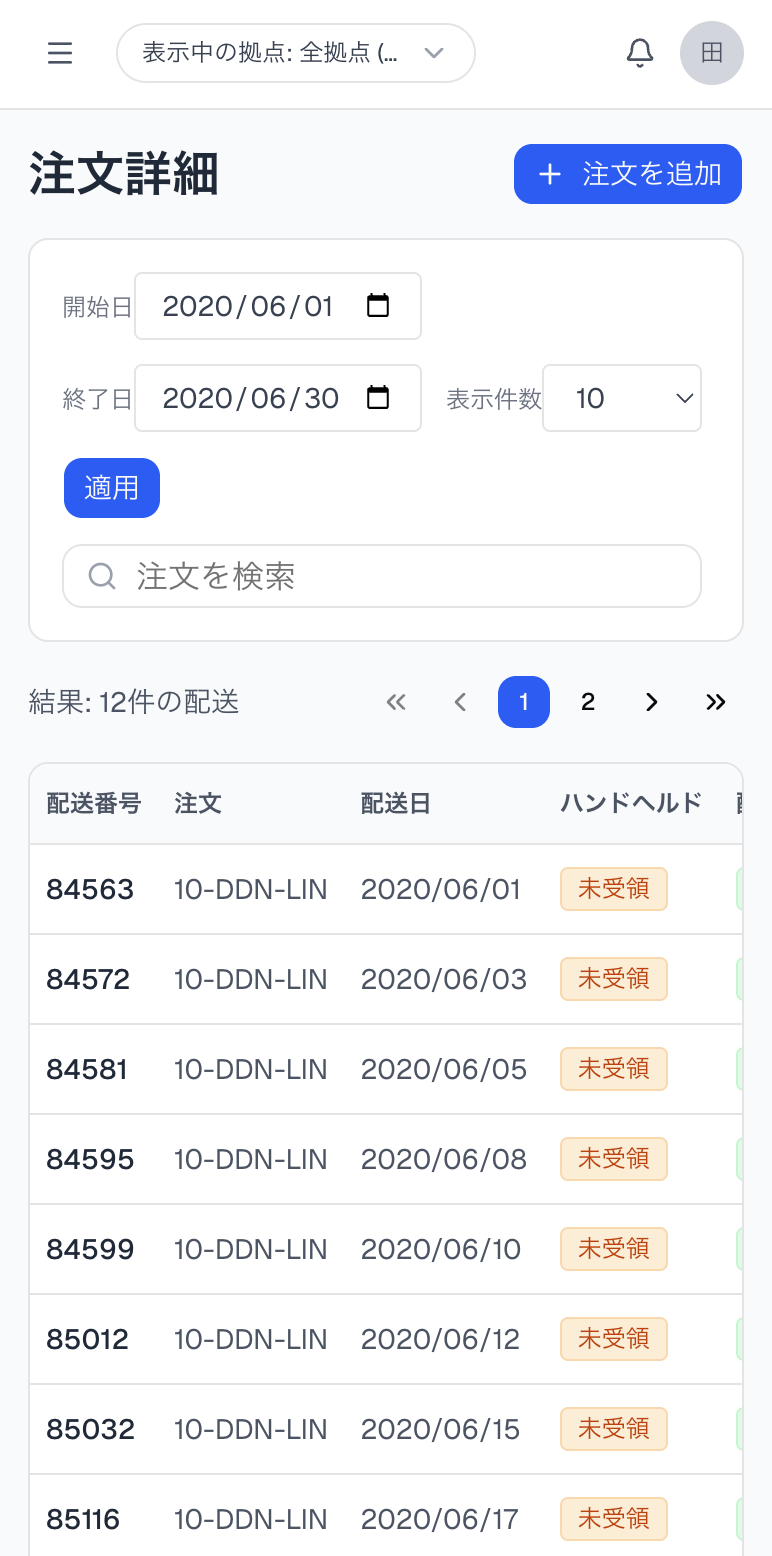Click the 注文を追加 button
Screen dimensions: 772x1556
point(627,174)
